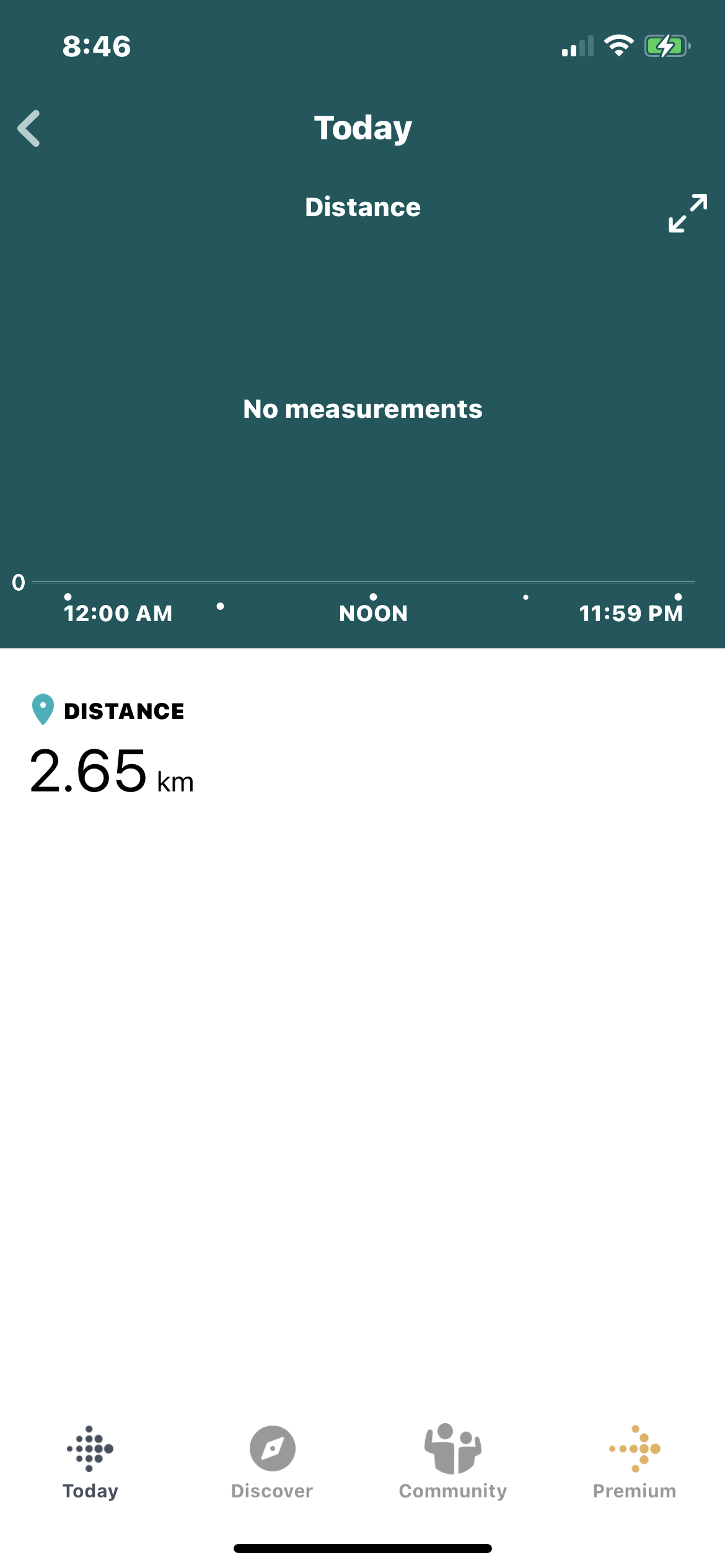Tap the 0 baseline on the chart axis
The width and height of the screenshot is (725, 1568).
point(19,582)
